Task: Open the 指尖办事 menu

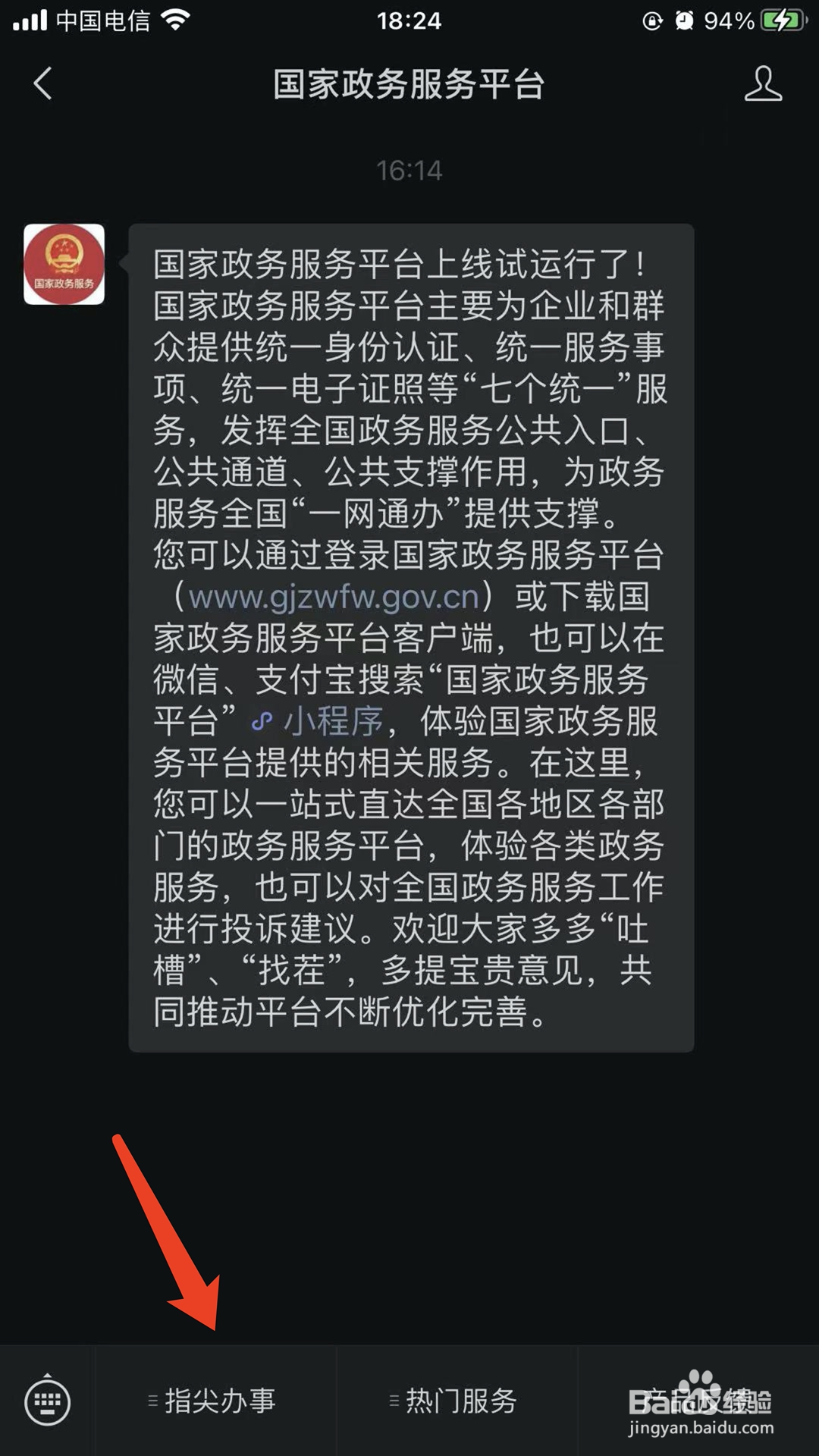Action: point(220,1401)
